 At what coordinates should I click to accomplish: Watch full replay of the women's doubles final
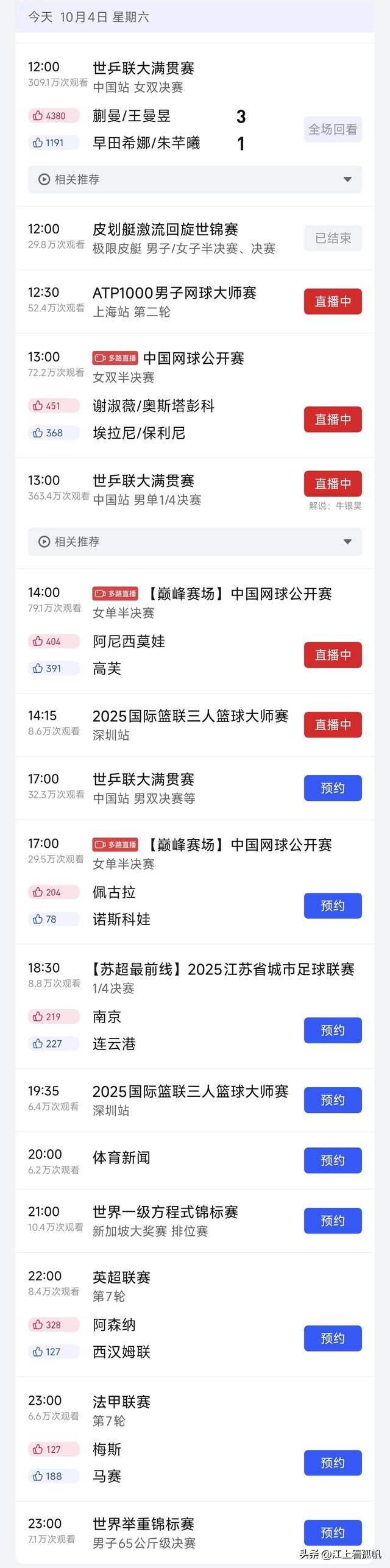pos(333,129)
